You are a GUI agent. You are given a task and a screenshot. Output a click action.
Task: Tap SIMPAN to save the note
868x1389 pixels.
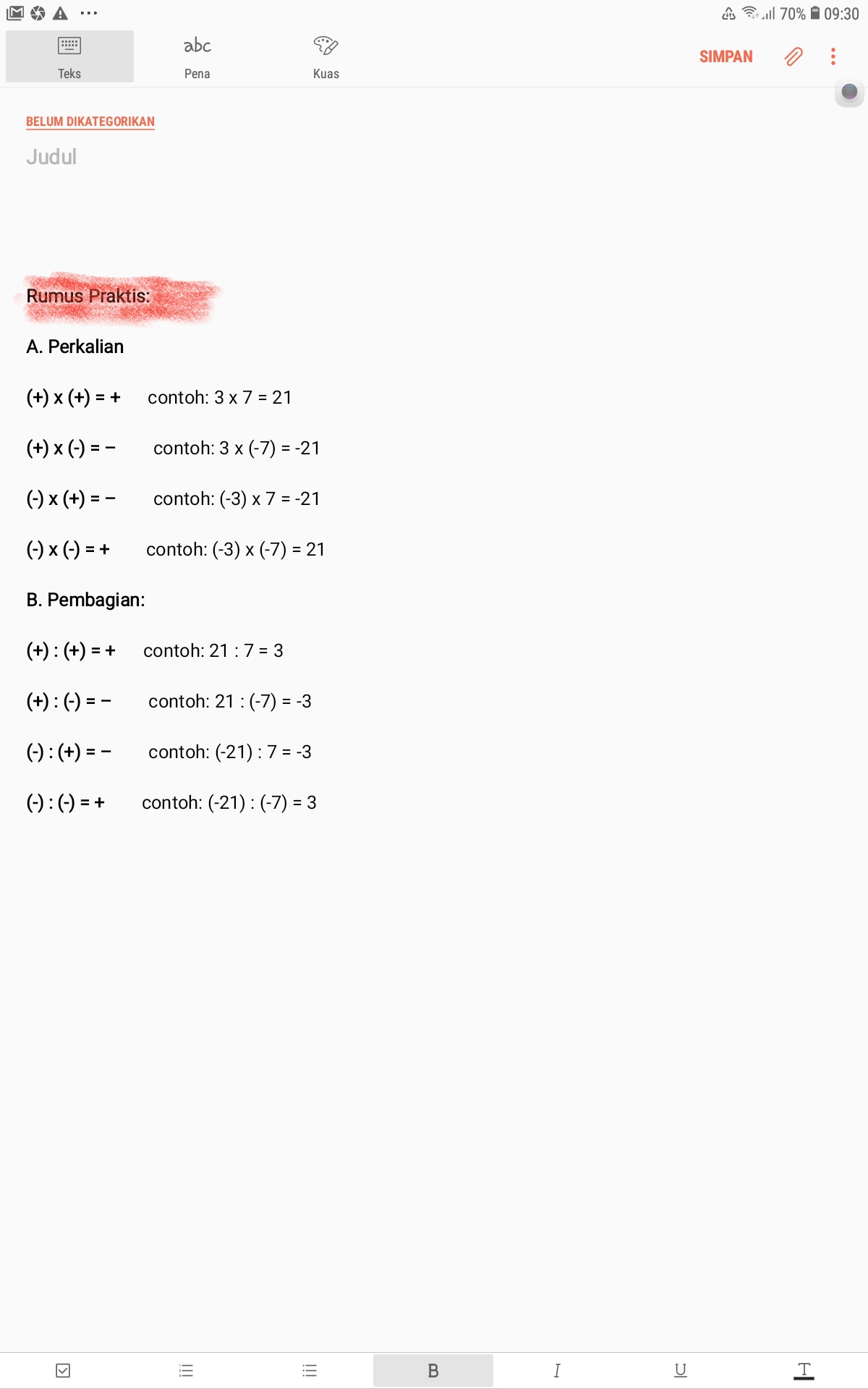[726, 56]
